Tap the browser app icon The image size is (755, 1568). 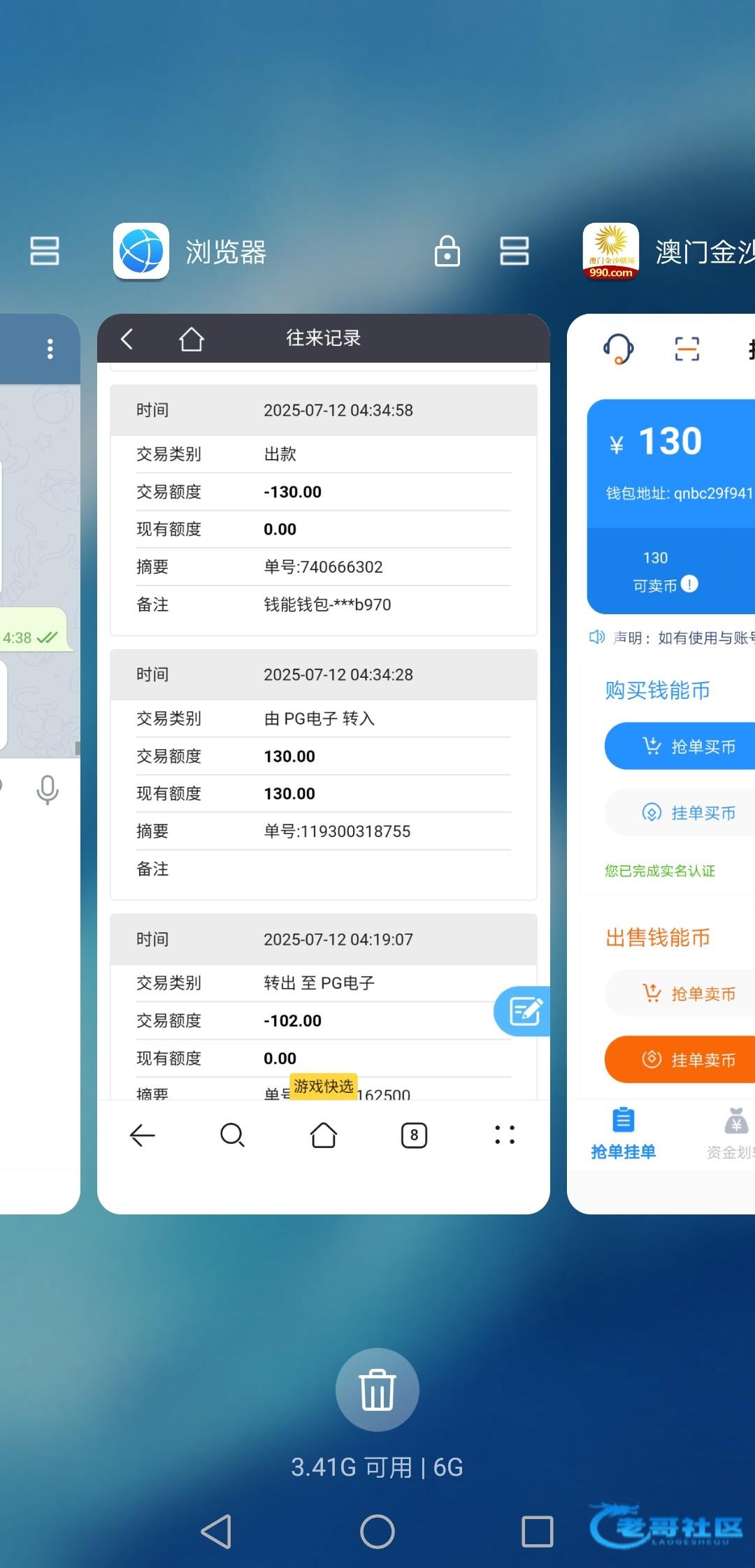click(x=141, y=252)
